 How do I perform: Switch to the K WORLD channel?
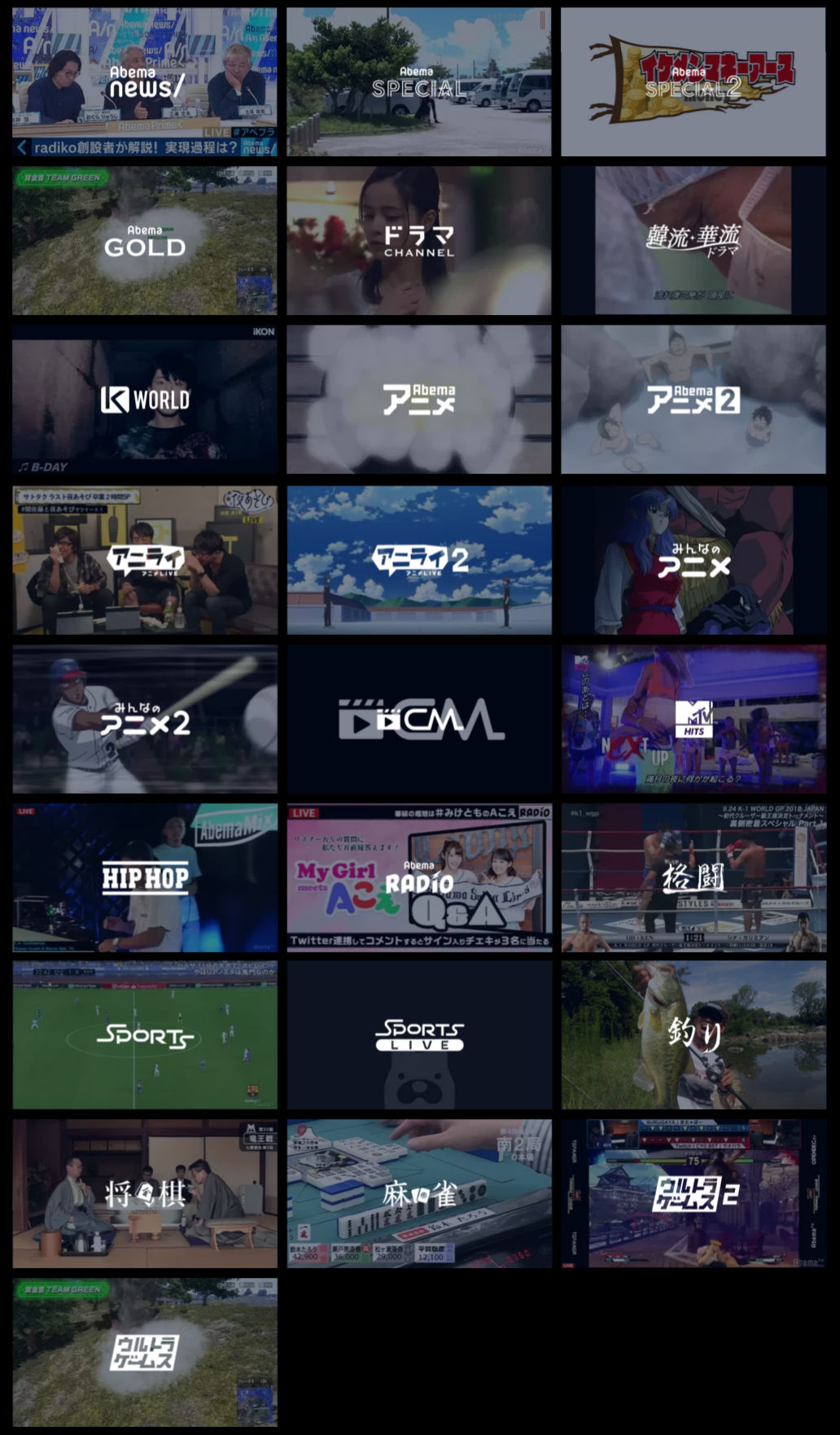(x=145, y=400)
